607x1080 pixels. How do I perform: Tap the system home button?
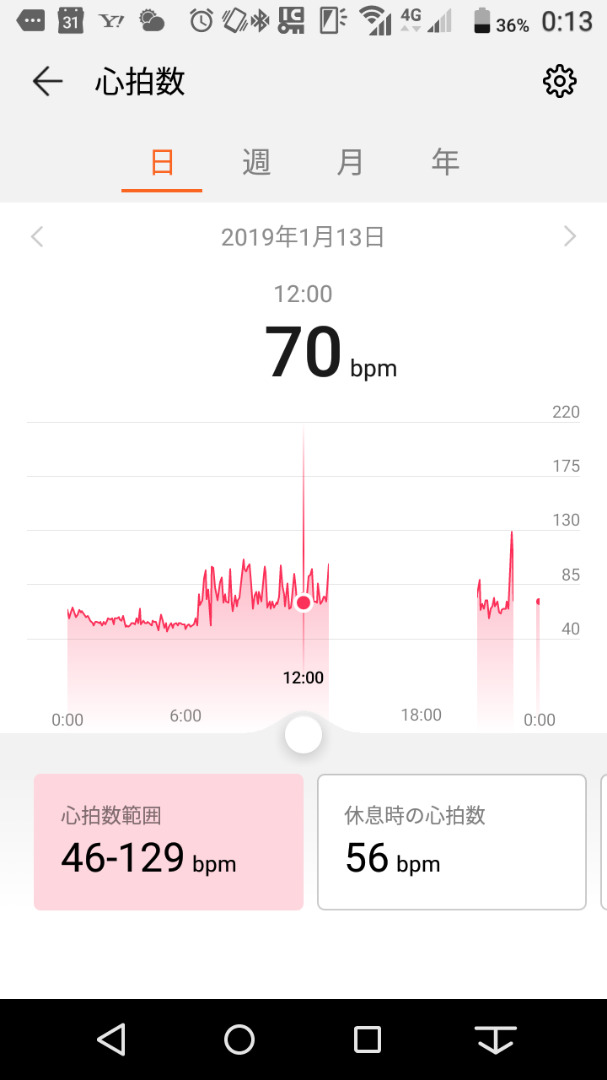[x=239, y=1040]
